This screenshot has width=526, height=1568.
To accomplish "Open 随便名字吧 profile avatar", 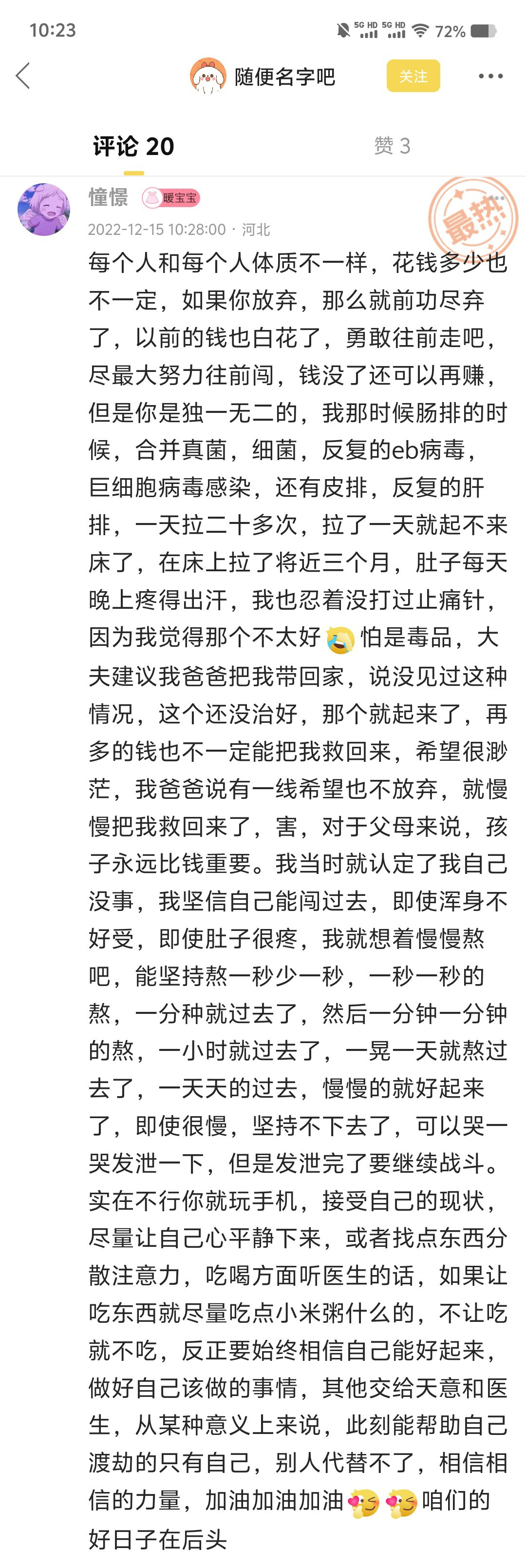I will pos(208,76).
